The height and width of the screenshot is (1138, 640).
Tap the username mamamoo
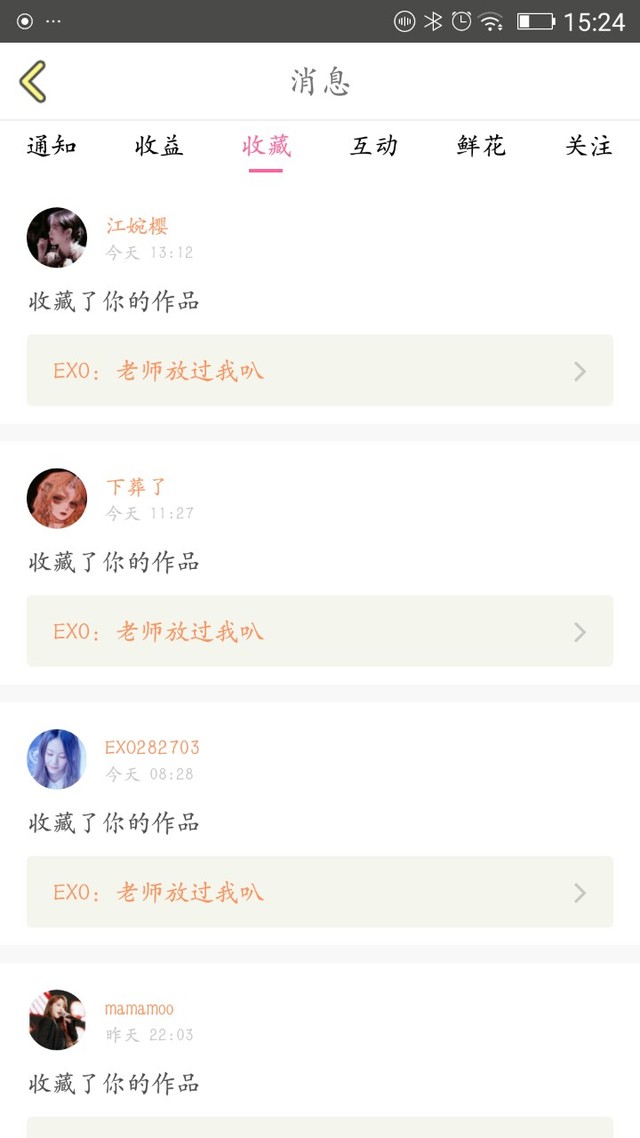pyautogui.click(x=139, y=1009)
